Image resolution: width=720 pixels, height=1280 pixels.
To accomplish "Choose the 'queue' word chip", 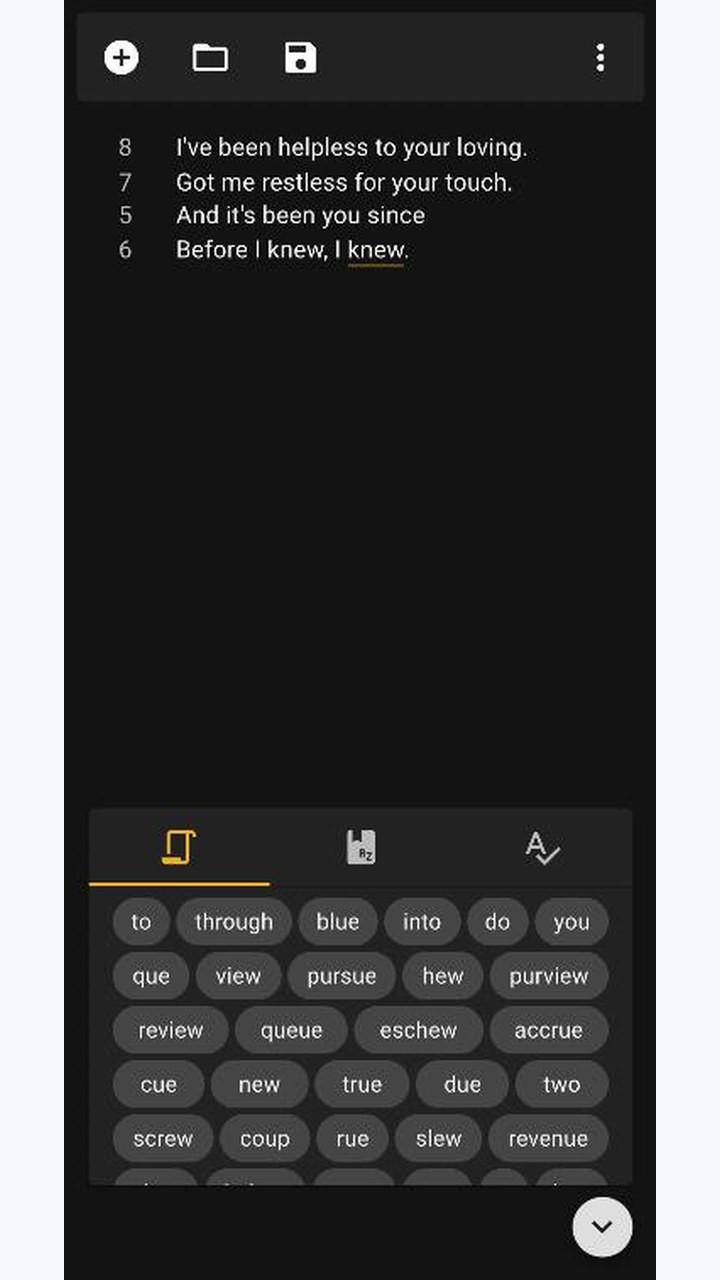I will [291, 1030].
